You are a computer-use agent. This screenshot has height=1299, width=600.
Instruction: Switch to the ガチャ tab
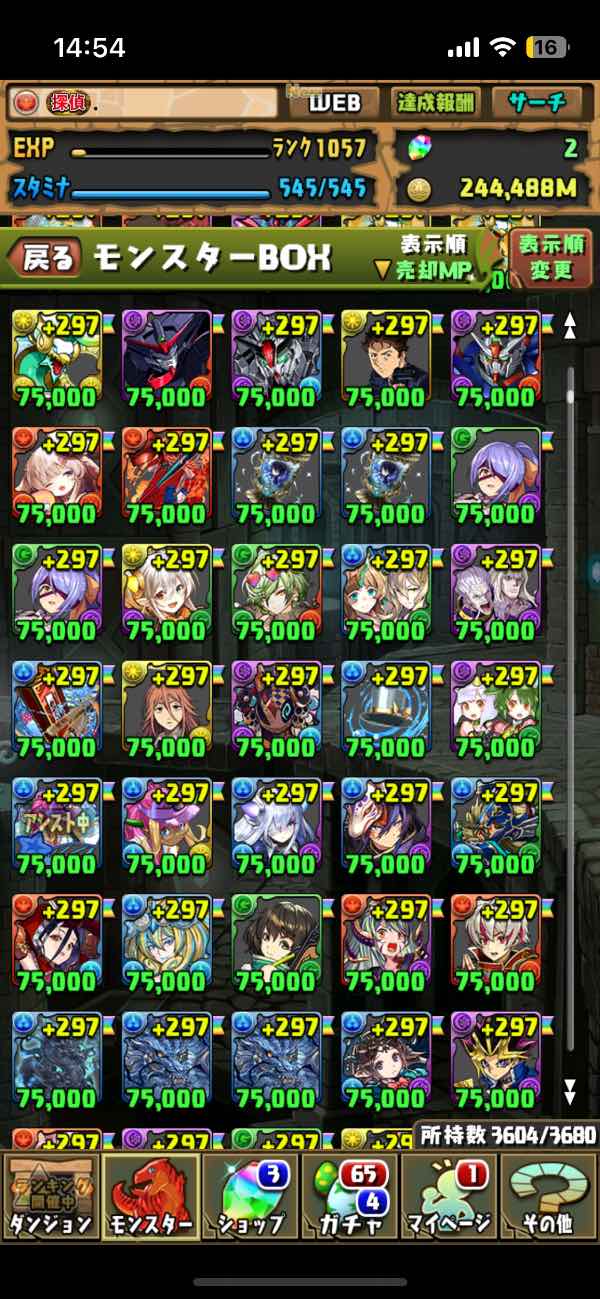[350, 1197]
